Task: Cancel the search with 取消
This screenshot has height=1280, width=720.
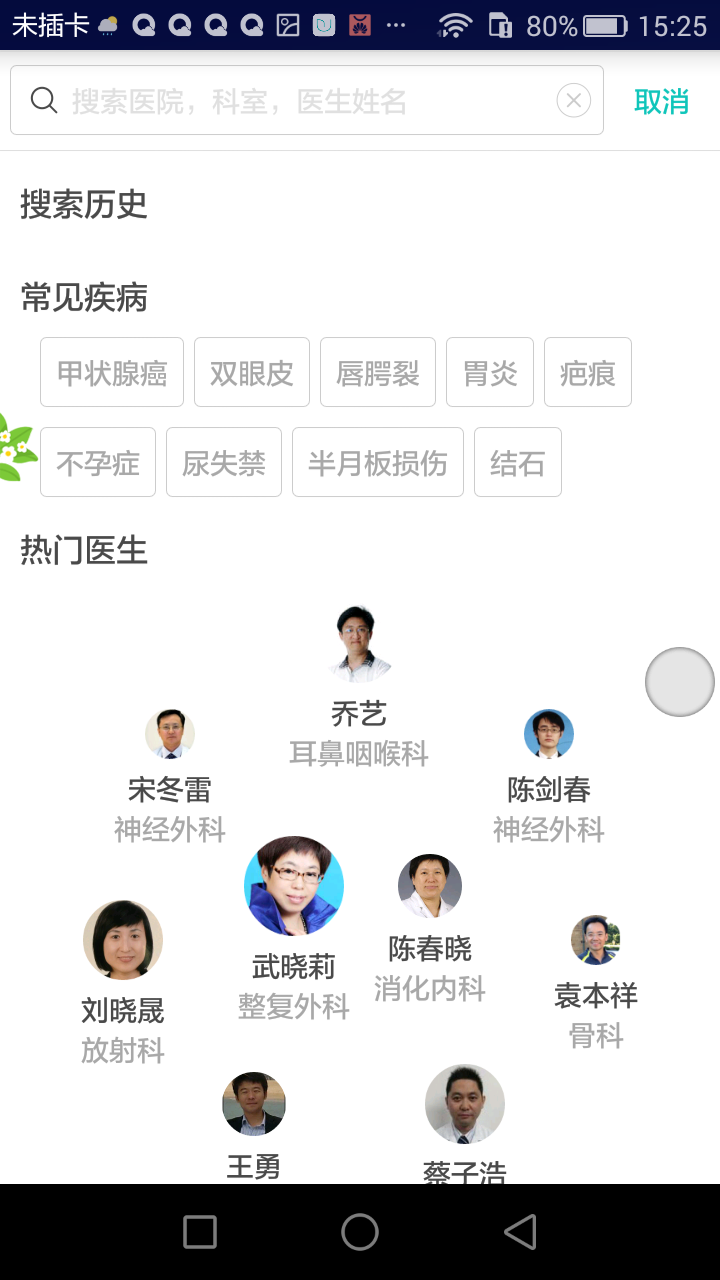Action: pyautogui.click(x=661, y=101)
